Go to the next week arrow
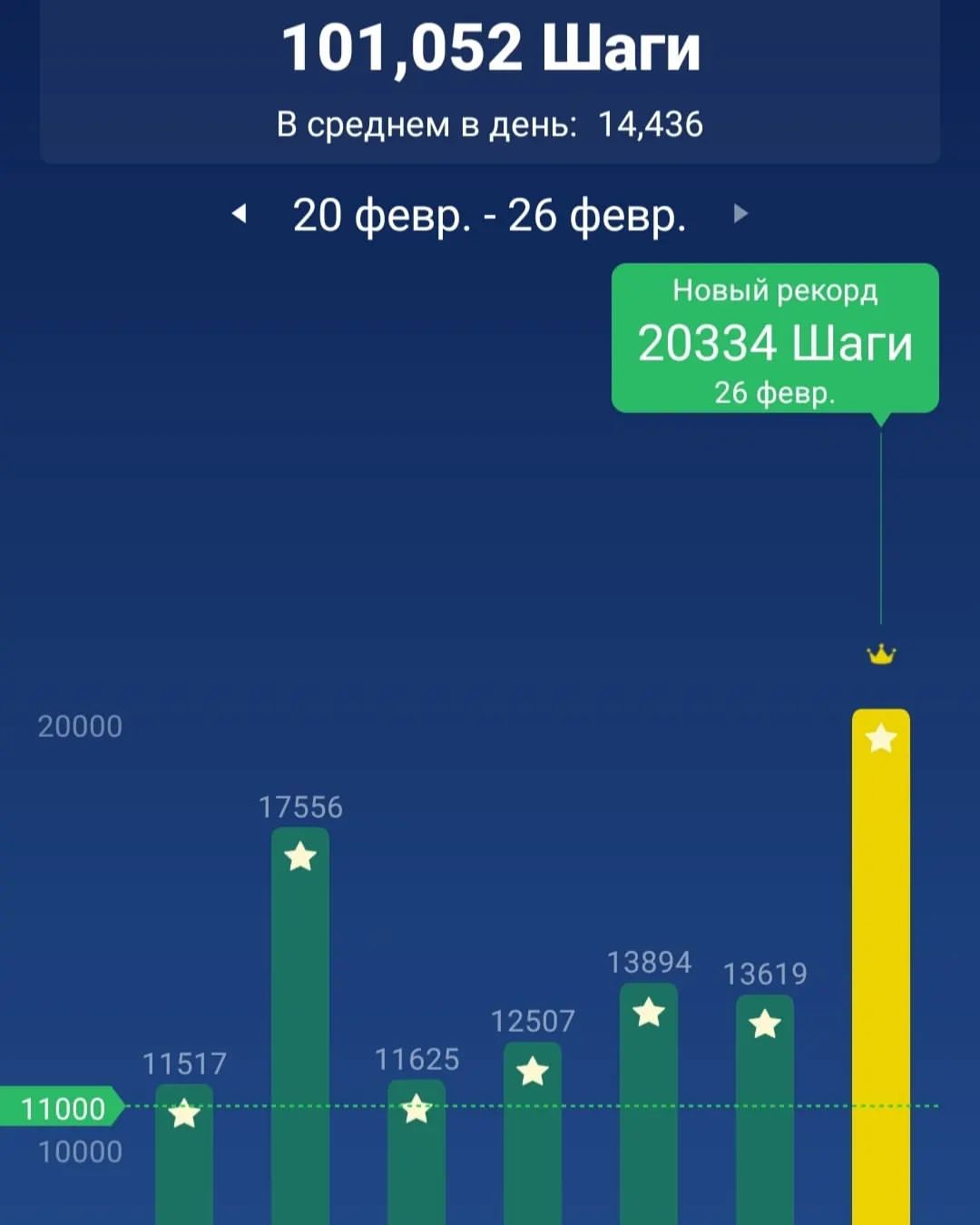Viewport: 980px width, 1225px height. pos(740,213)
